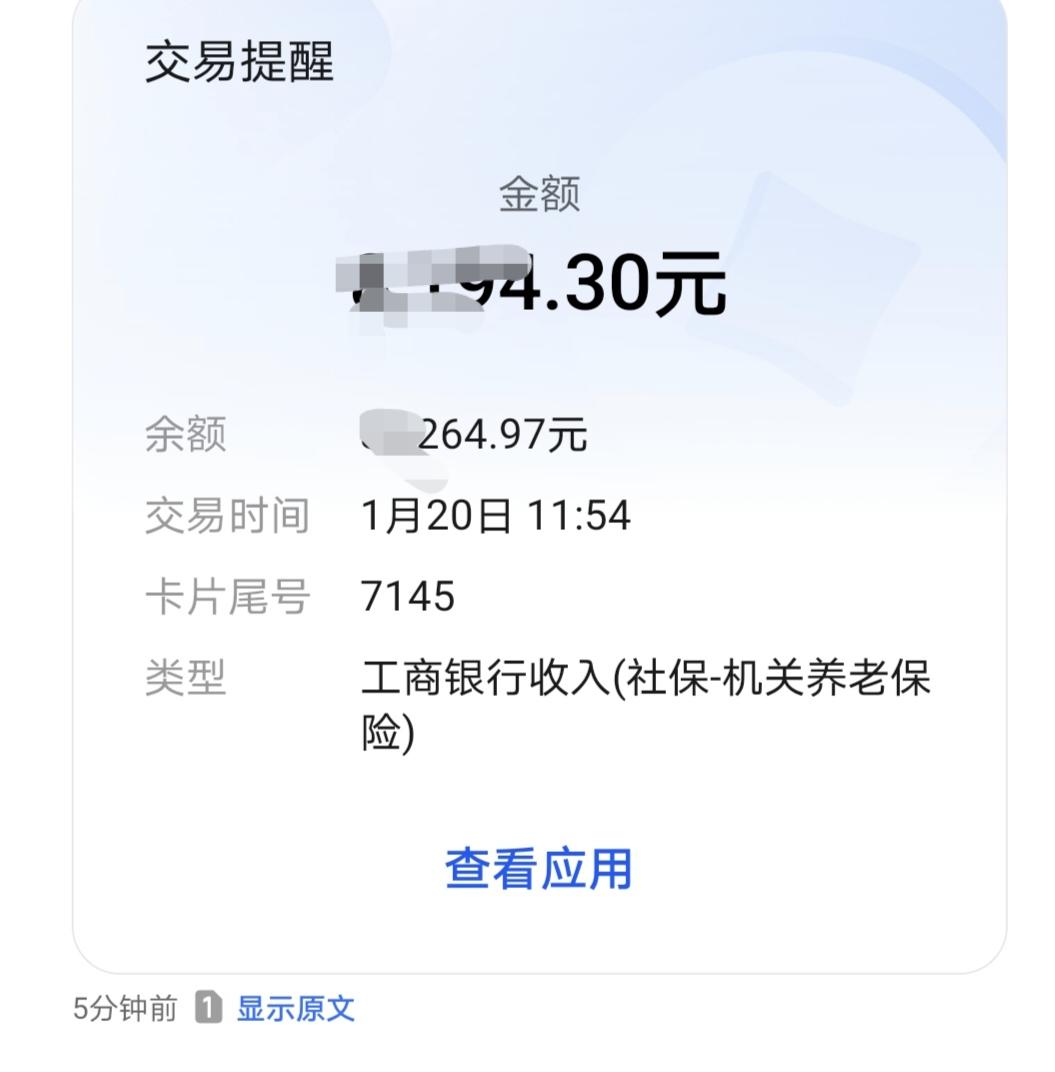Select the transaction time 1月20日 11:54
Screen dimensions: 1055x1072
(x=498, y=515)
